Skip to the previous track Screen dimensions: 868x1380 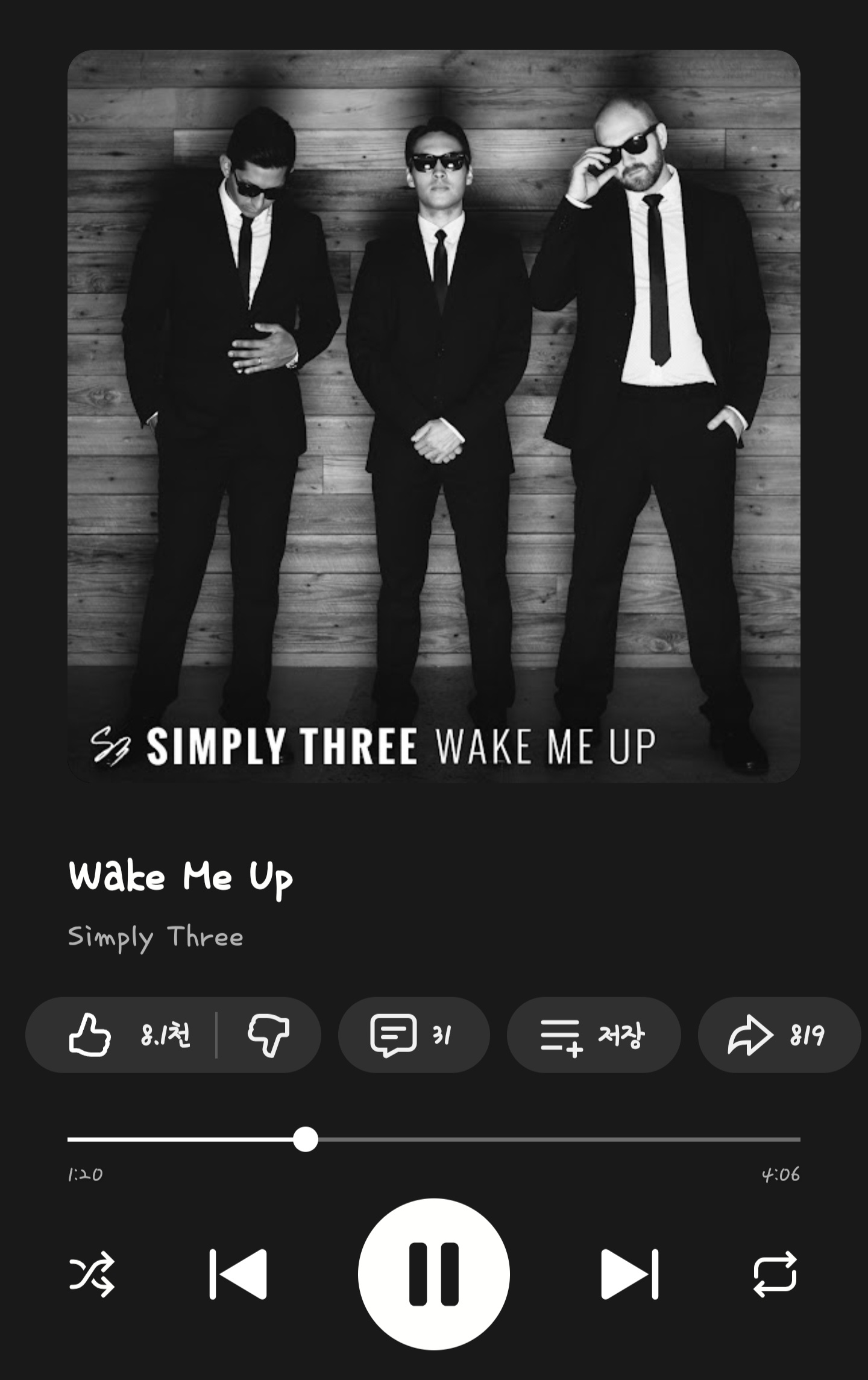click(238, 1273)
